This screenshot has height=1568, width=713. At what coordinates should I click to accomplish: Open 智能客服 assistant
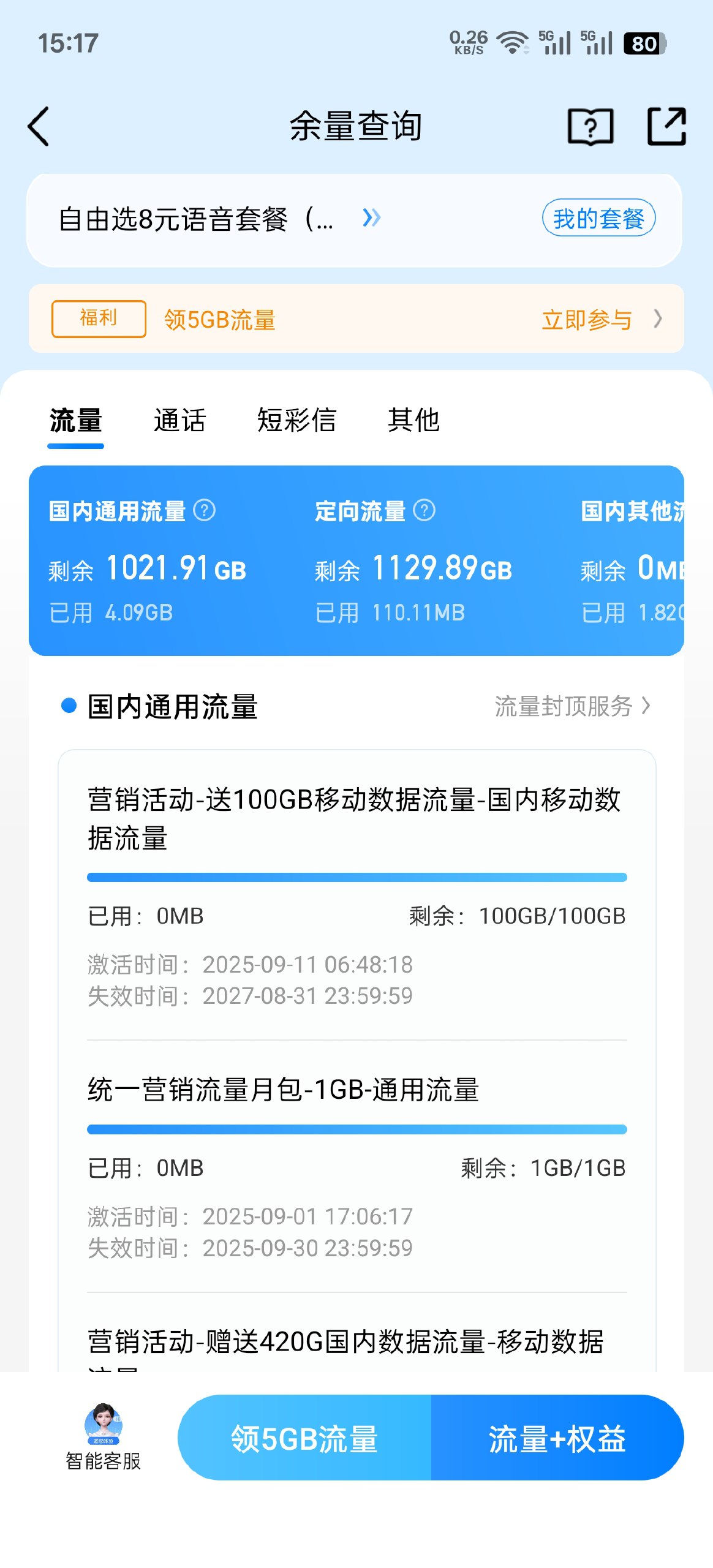103,1436
